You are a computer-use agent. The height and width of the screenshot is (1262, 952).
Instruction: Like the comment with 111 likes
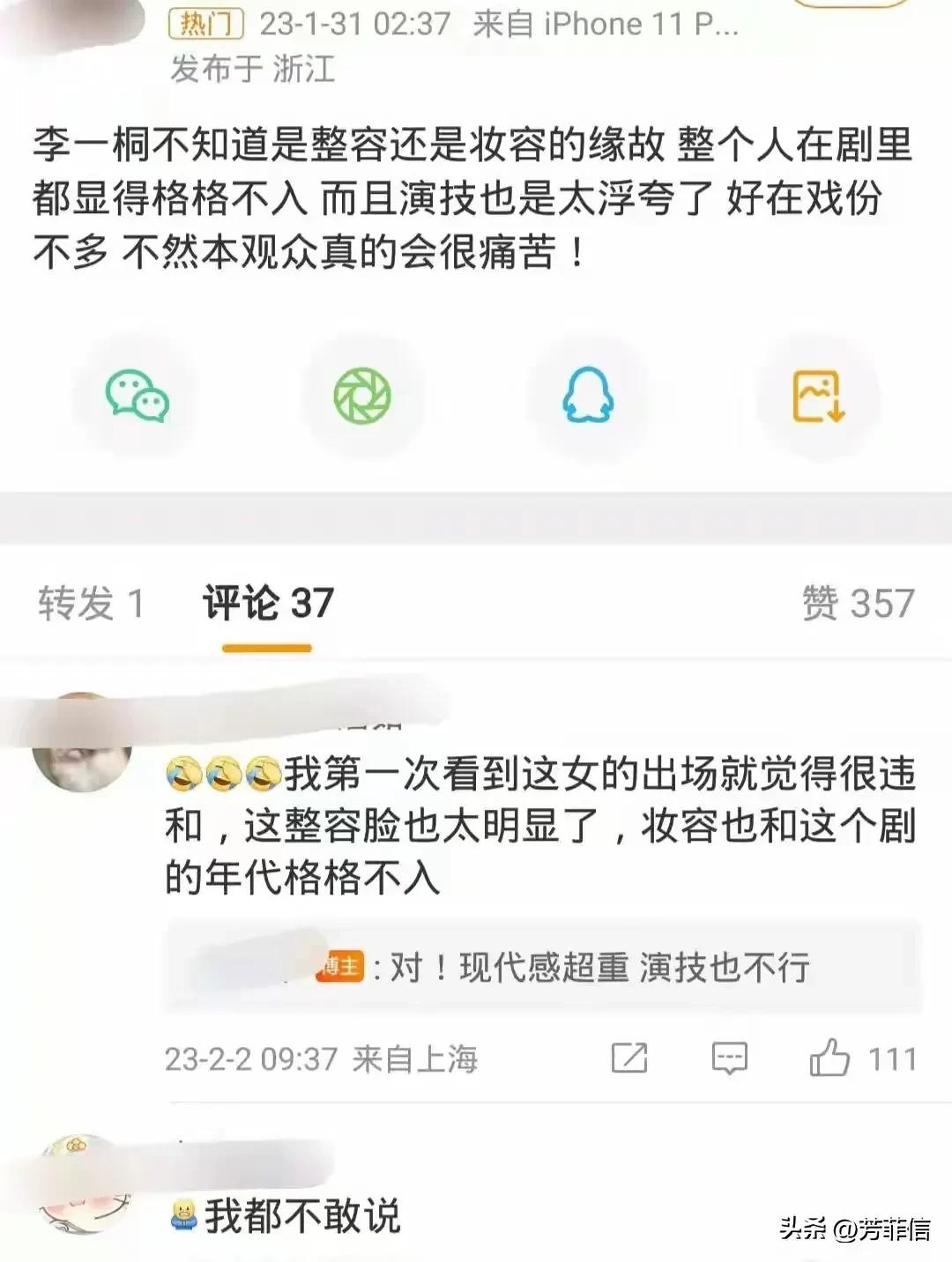pos(830,1058)
